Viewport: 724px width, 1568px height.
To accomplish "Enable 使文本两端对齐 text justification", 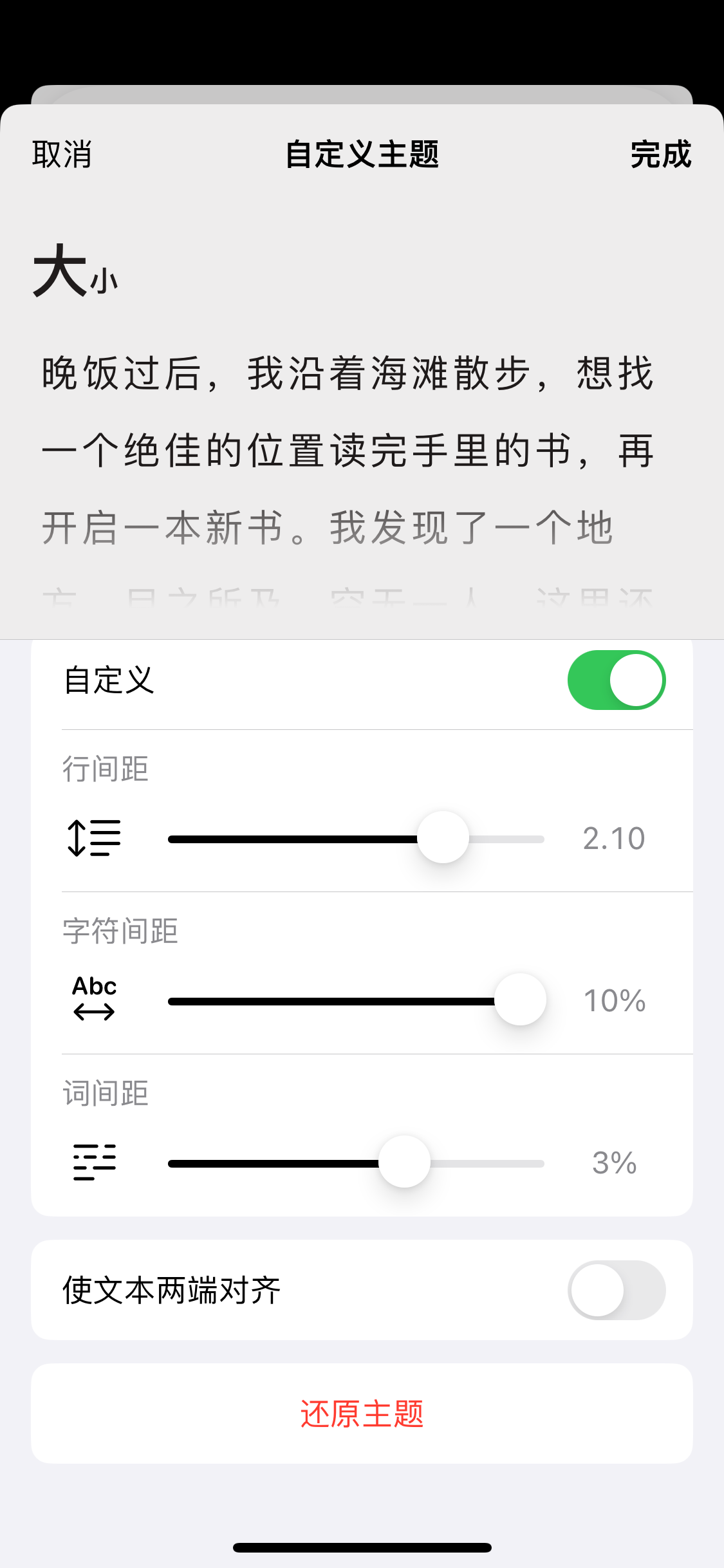I will [616, 1290].
